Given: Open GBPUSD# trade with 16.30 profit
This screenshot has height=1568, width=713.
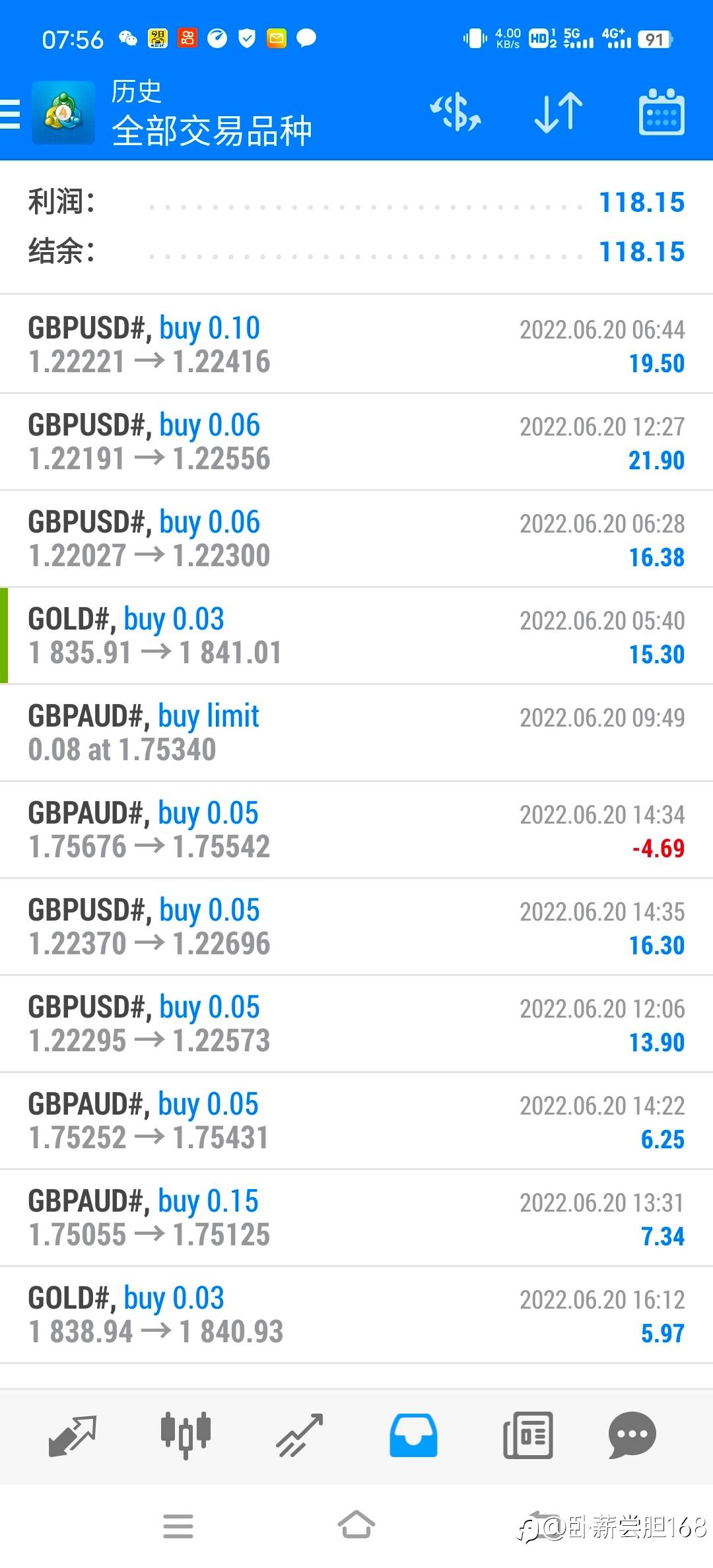Looking at the screenshot, I should tap(356, 927).
